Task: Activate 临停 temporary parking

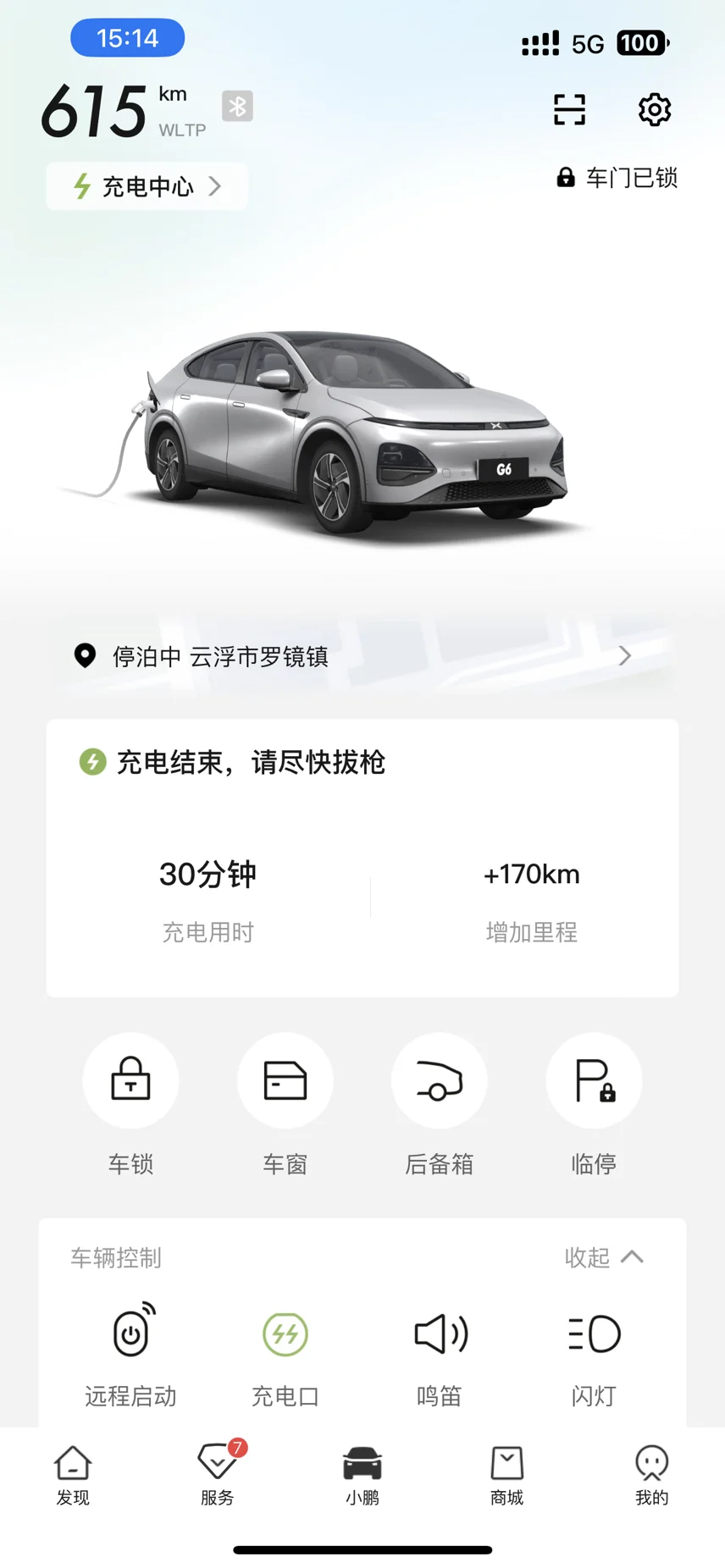Action: coord(594,1081)
